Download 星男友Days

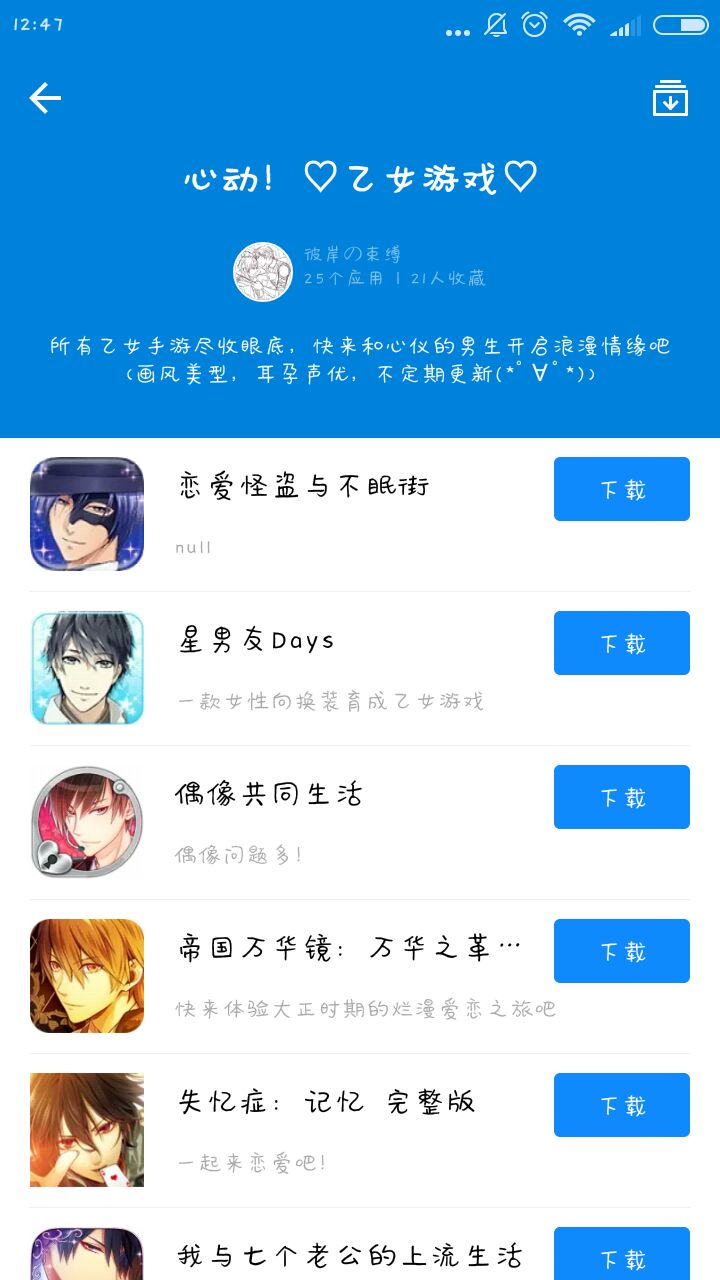[x=621, y=643]
